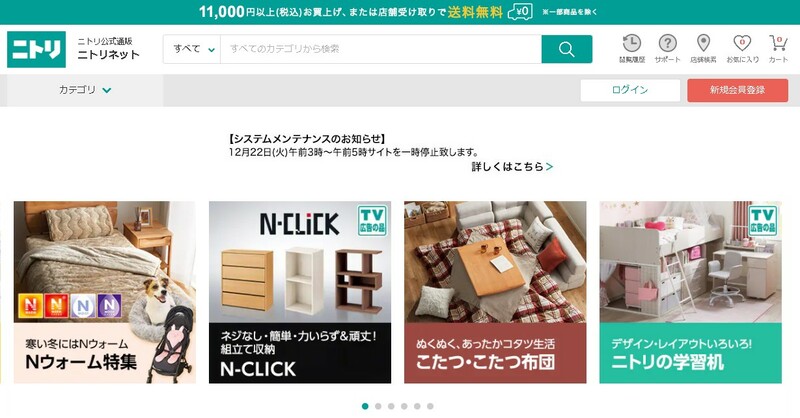Open the サポート help icon
This screenshot has height=418, width=800.
tap(667, 48)
